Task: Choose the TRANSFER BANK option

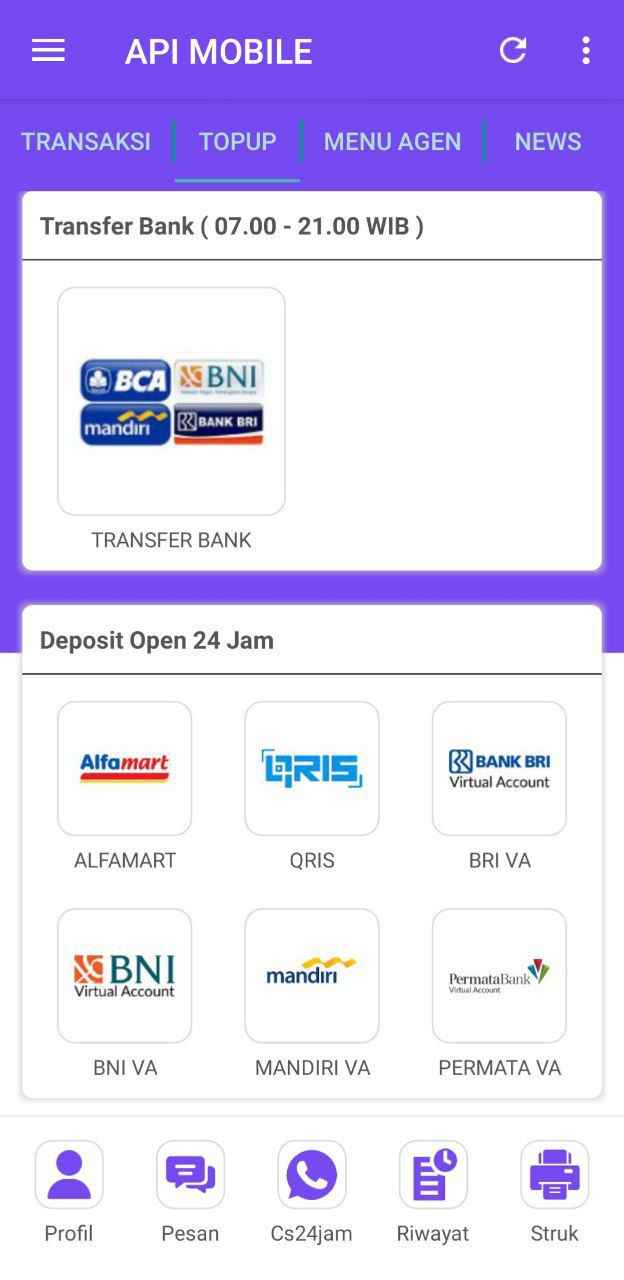Action: [171, 402]
